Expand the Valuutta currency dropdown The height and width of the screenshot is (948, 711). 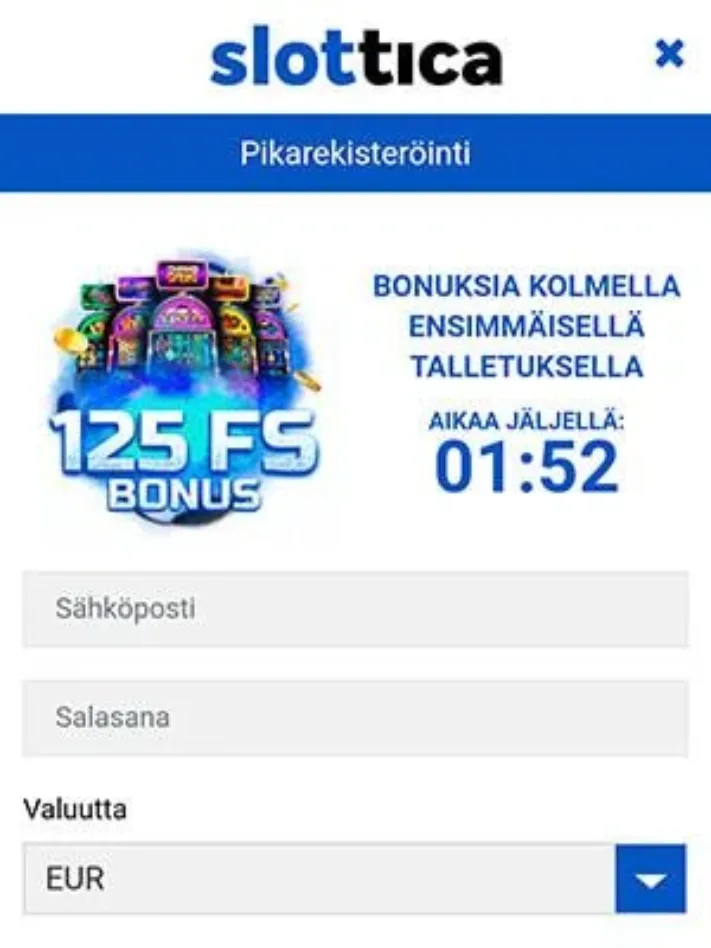tap(650, 879)
